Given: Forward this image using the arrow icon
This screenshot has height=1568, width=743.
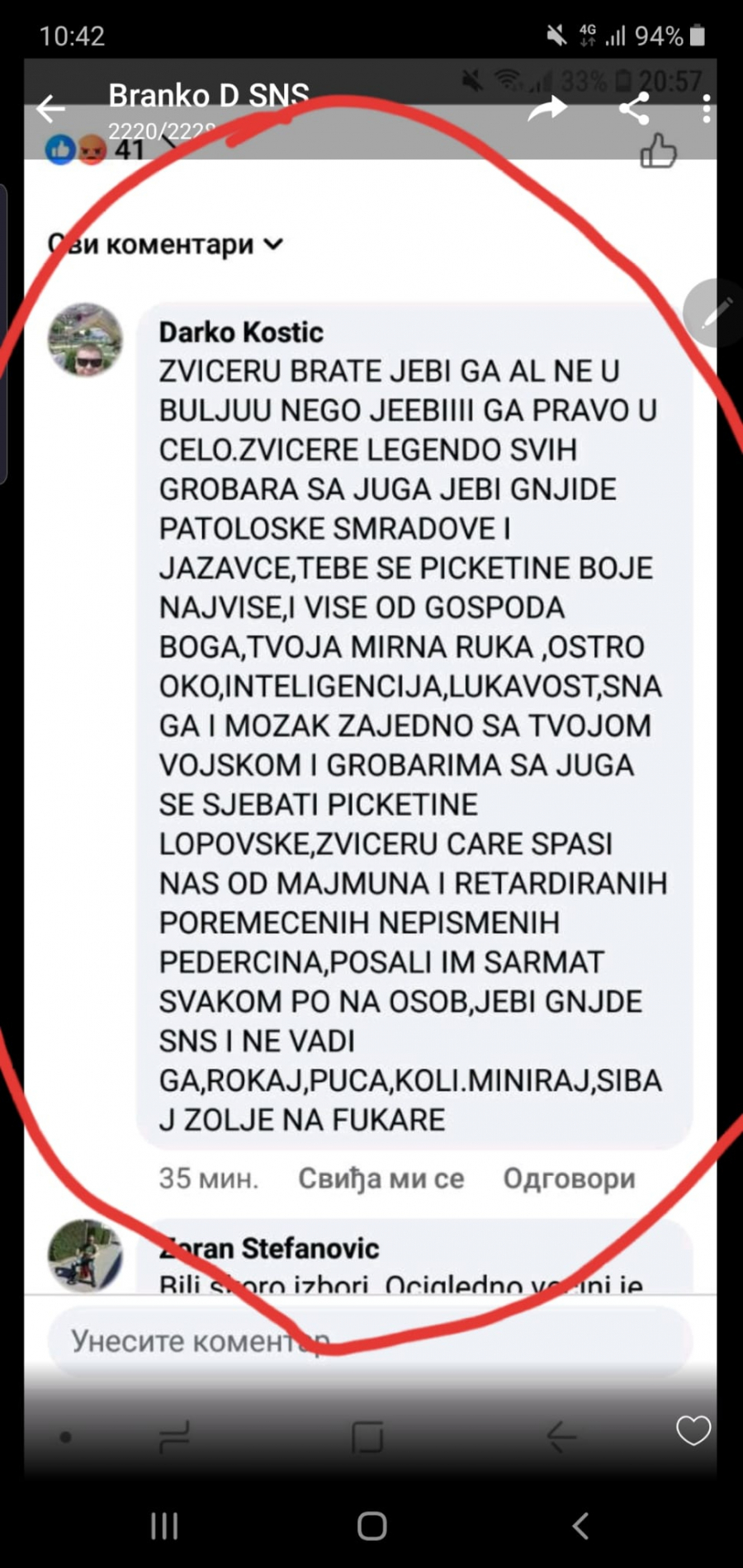Looking at the screenshot, I should 547,108.
